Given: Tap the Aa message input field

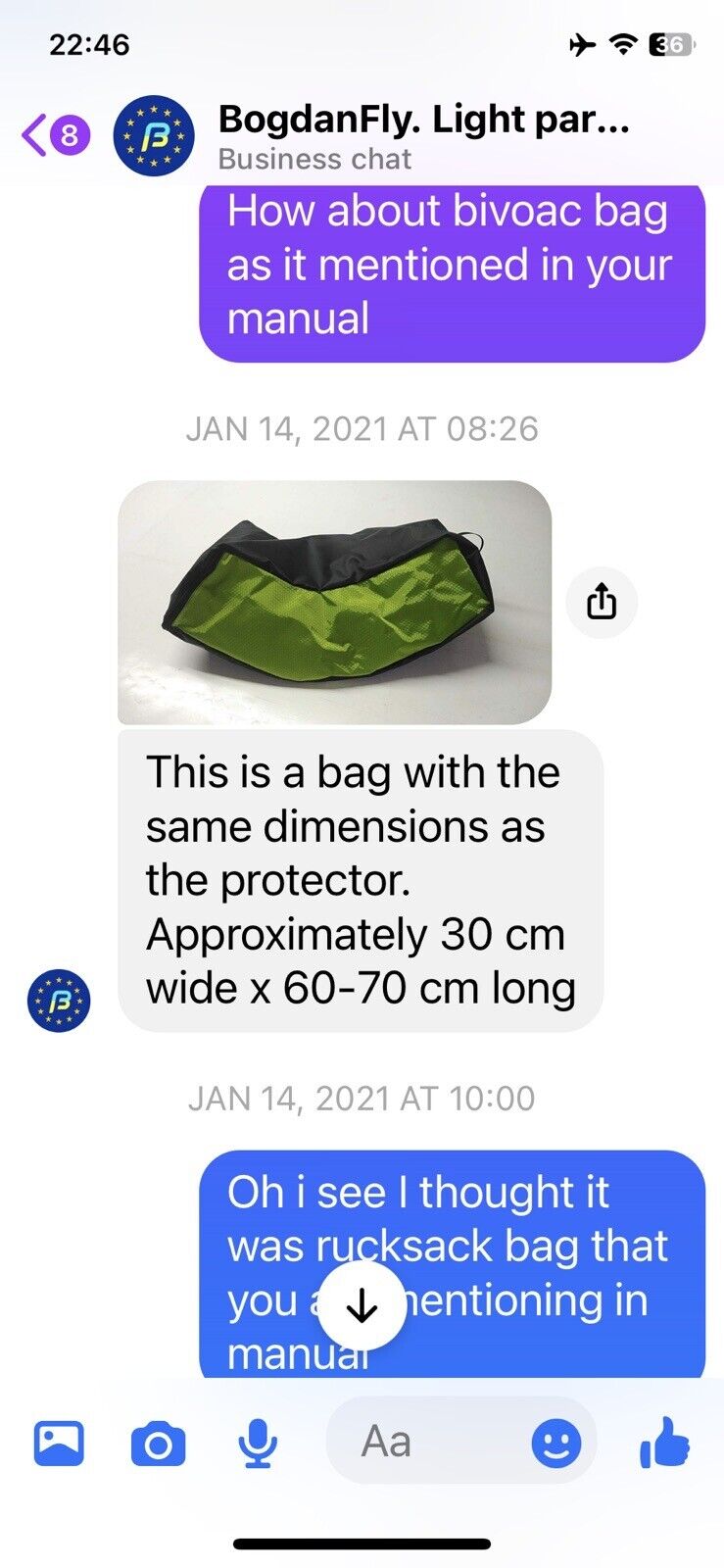Looking at the screenshot, I should point(421,1442).
